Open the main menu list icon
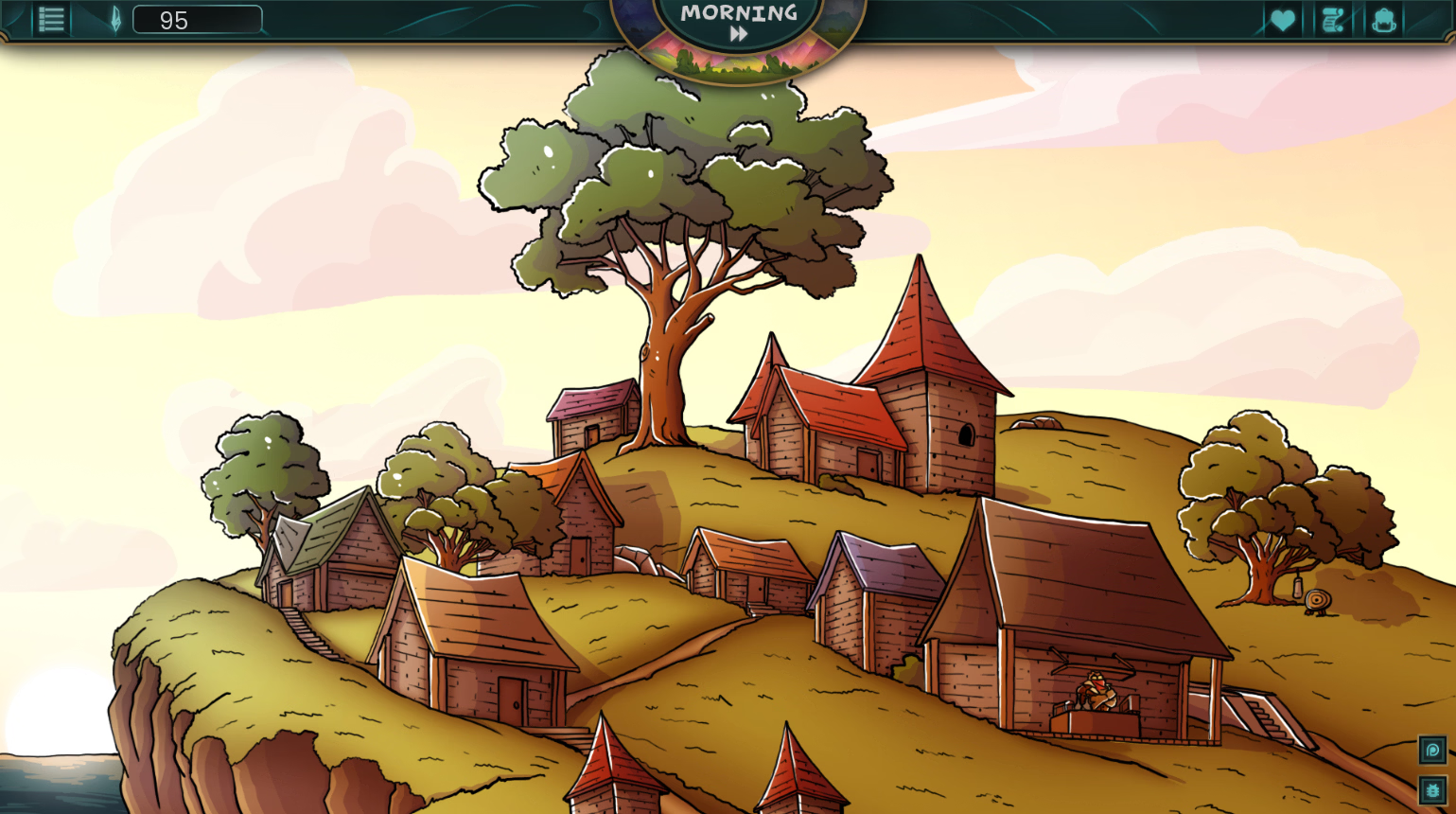Image resolution: width=1456 pixels, height=814 pixels. pyautogui.click(x=52, y=19)
